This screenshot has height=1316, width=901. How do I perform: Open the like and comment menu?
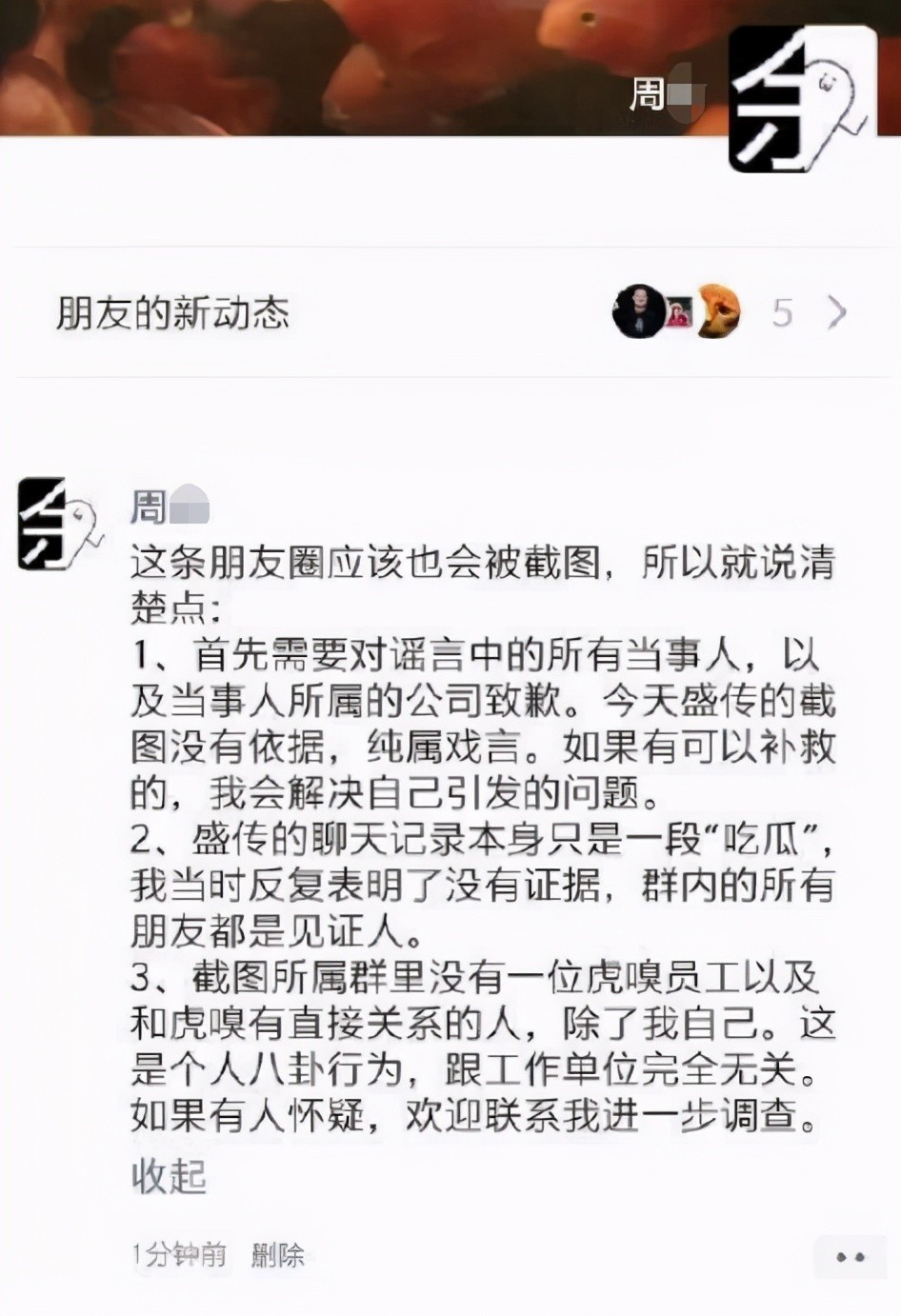850,1257
